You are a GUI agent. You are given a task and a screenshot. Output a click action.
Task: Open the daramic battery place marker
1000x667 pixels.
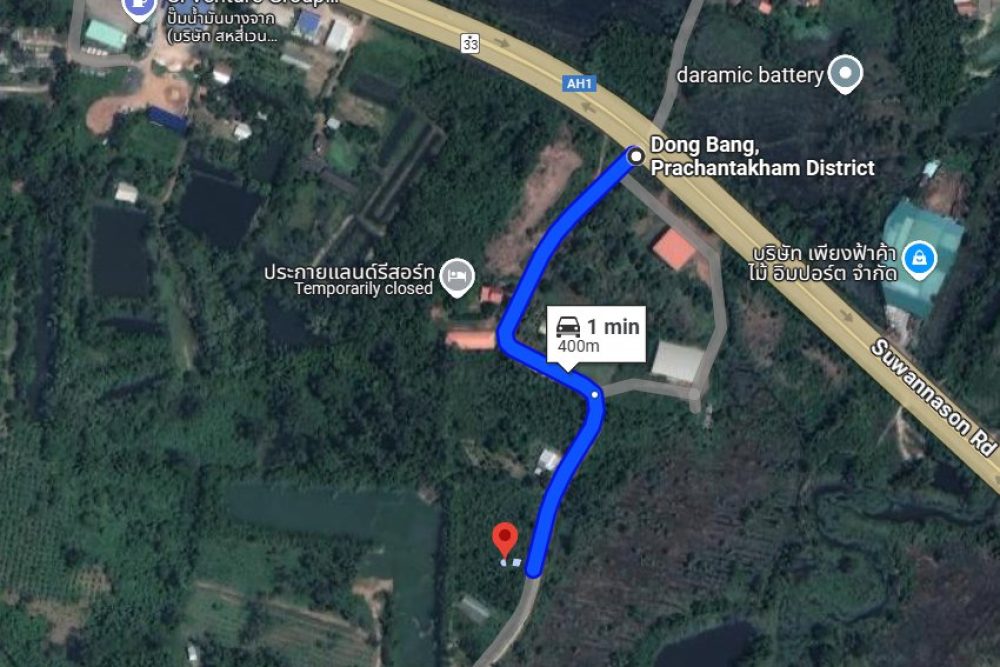847,74
